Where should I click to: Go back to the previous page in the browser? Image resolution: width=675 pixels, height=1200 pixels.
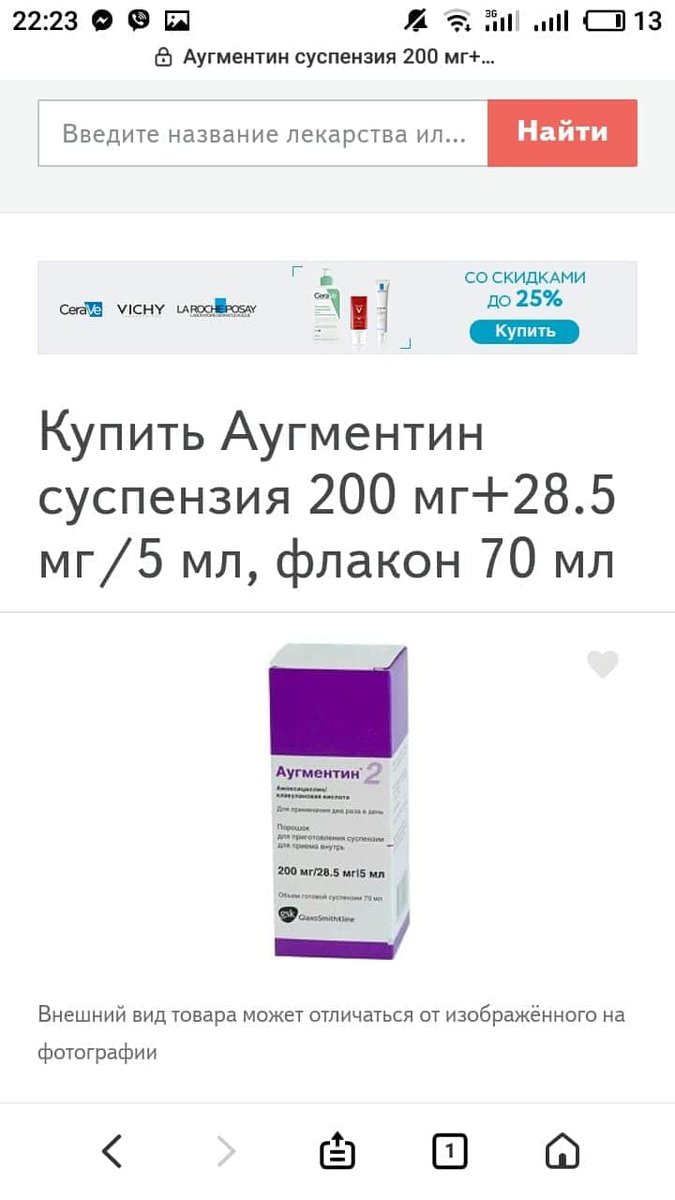(112, 1152)
